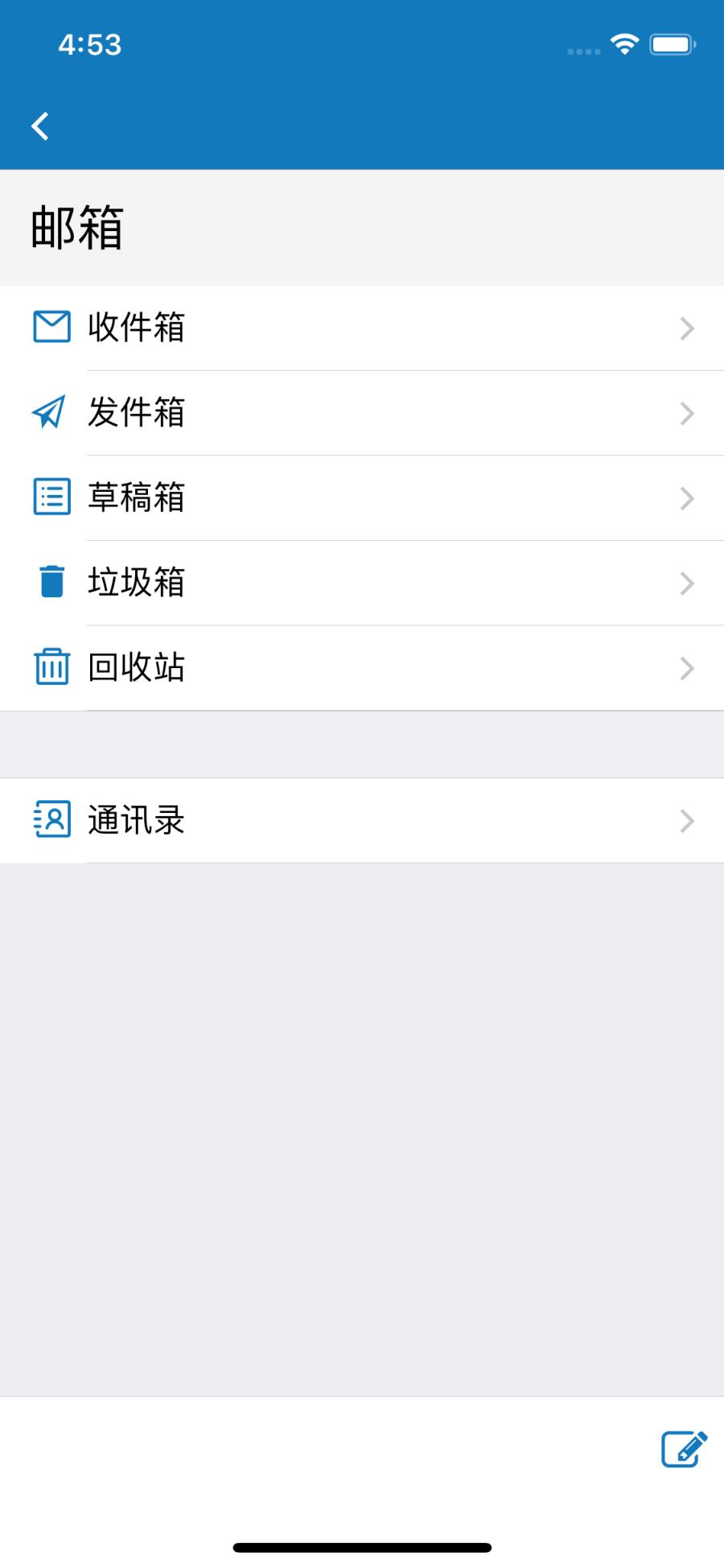The width and height of the screenshot is (724, 1568).
Task: Open the 垃圾箱 spam trash icon
Action: [51, 584]
